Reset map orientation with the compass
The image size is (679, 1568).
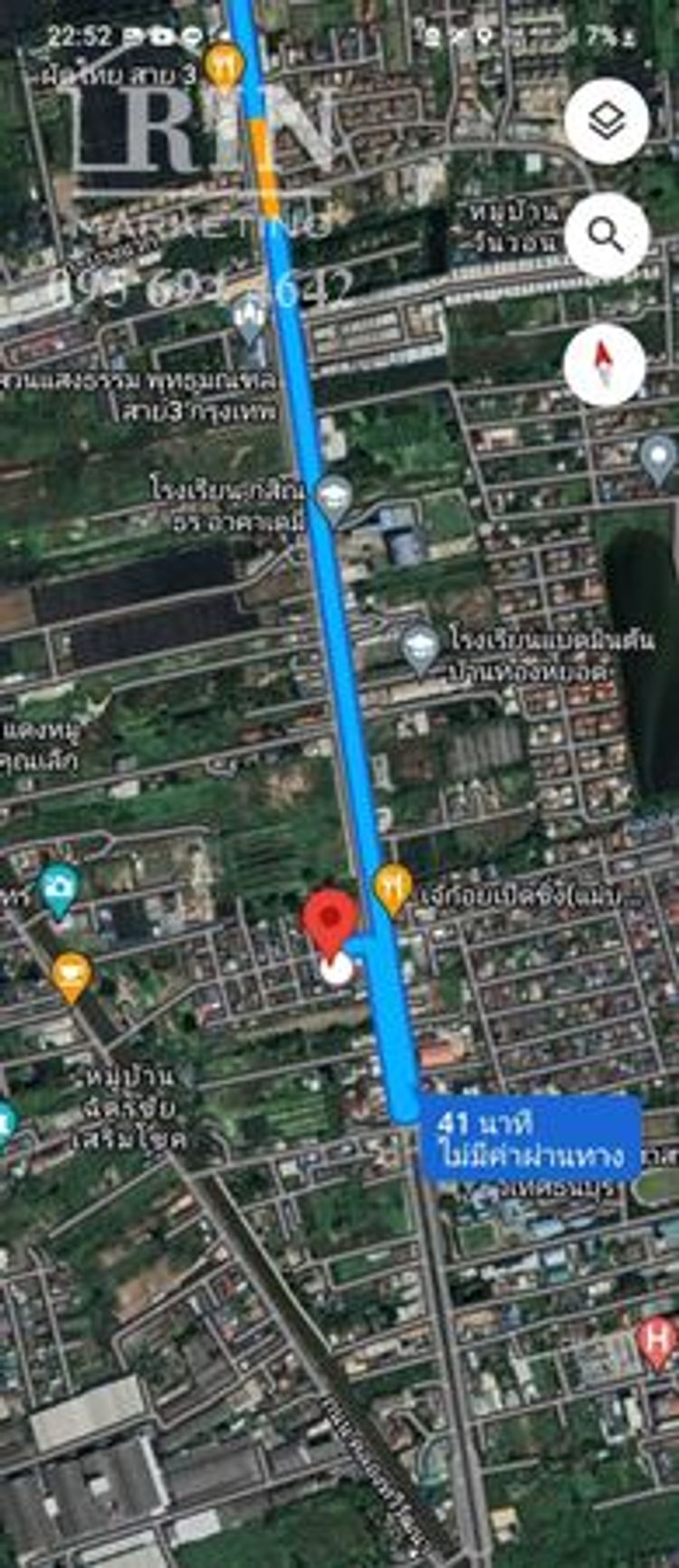tap(604, 364)
